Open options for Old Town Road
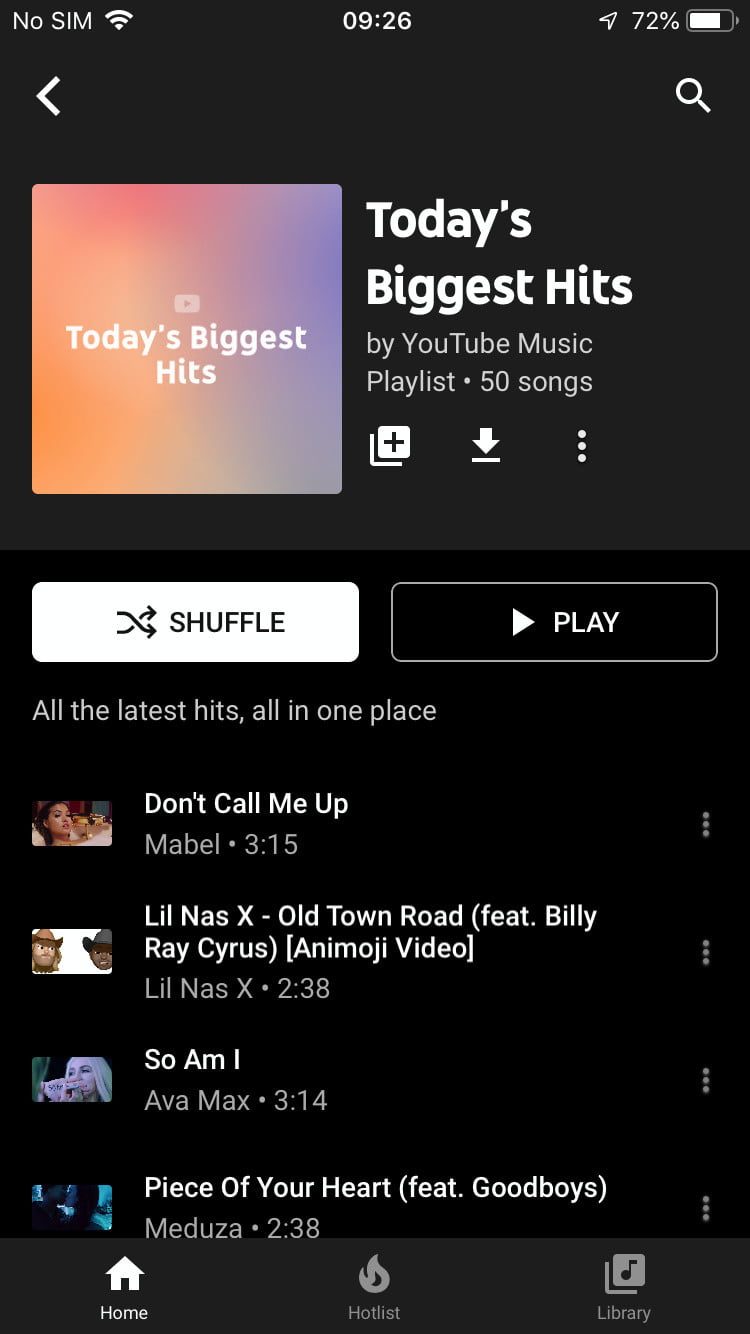 coord(706,952)
